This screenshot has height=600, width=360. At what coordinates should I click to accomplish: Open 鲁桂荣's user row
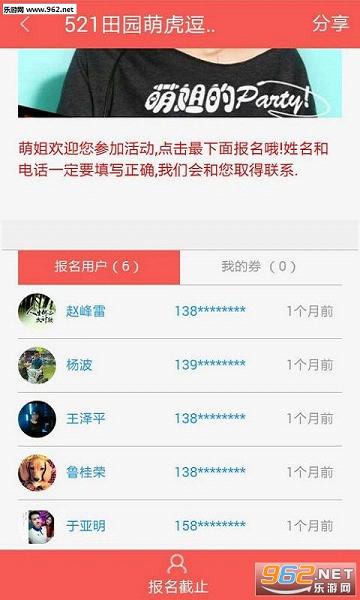tap(180, 473)
